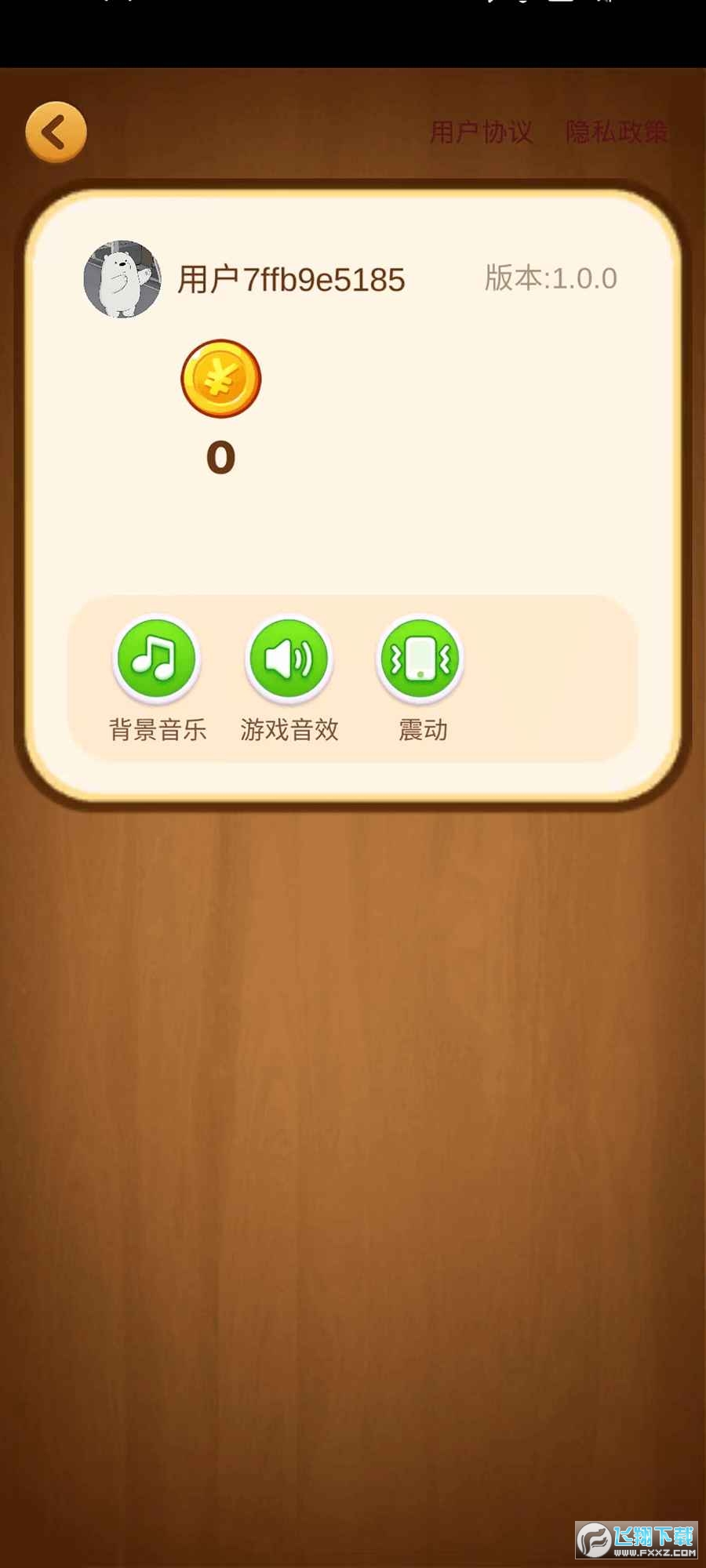Go back using the orange arrow
The height and width of the screenshot is (1568, 706).
tap(56, 132)
